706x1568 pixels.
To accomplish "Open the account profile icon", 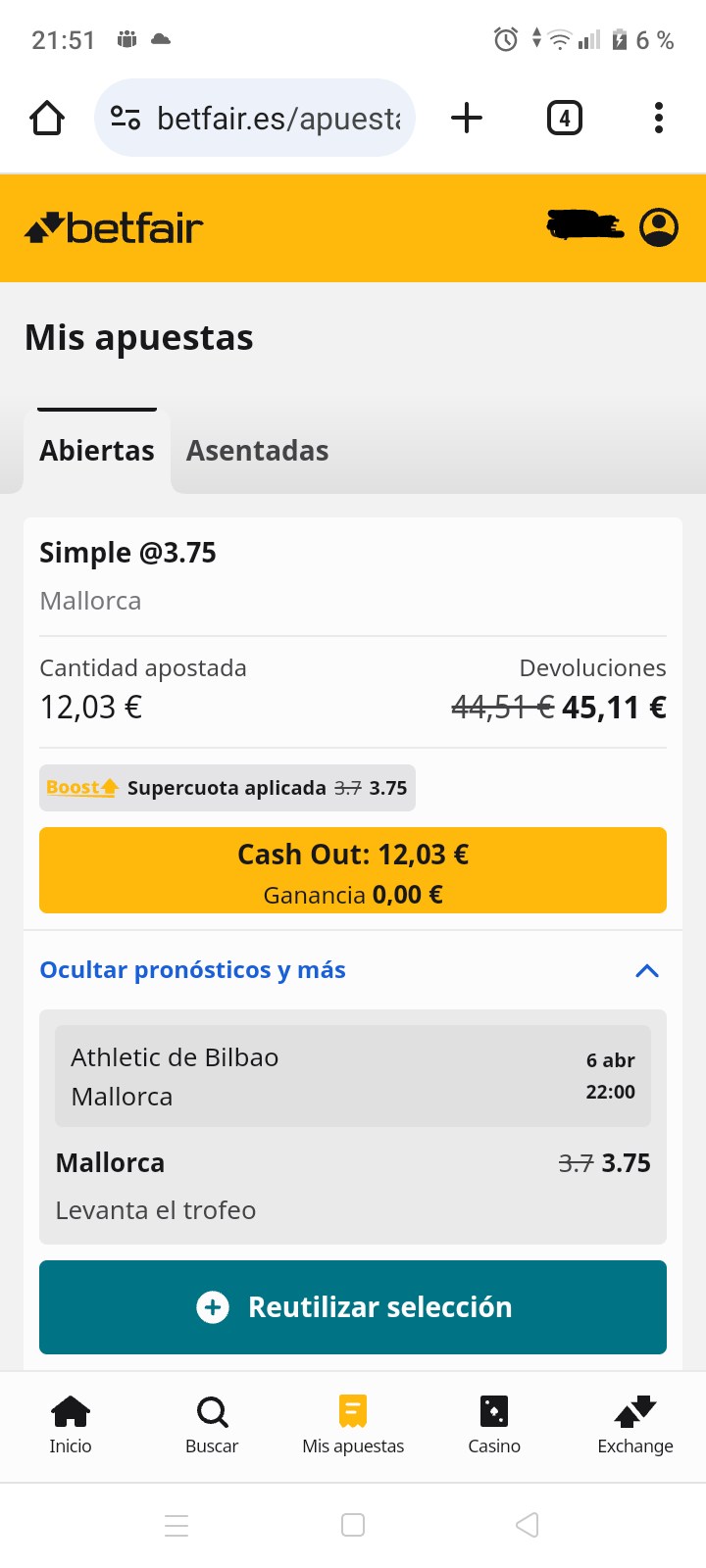I will [659, 227].
